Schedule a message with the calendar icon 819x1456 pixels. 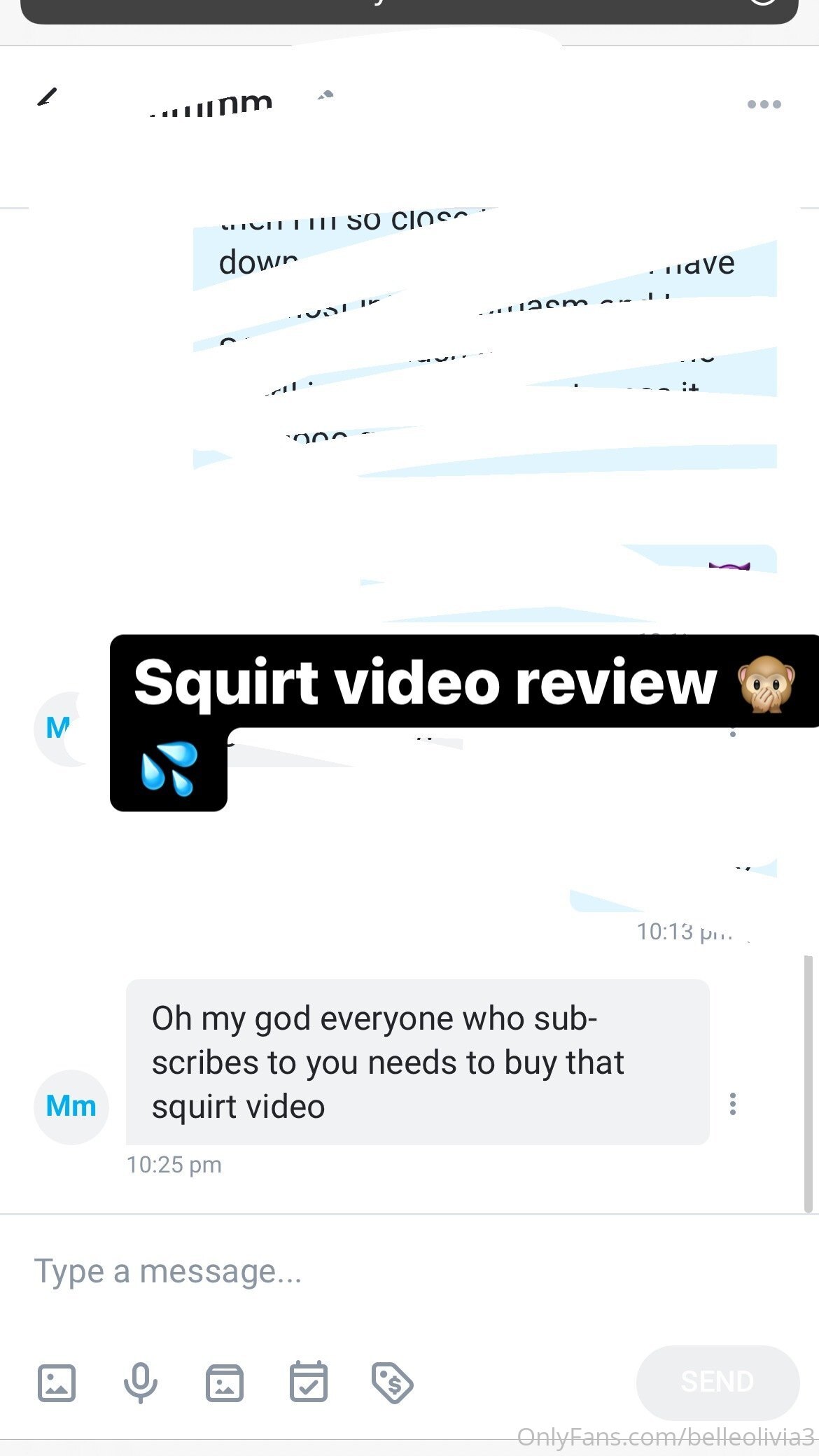pos(309,1381)
